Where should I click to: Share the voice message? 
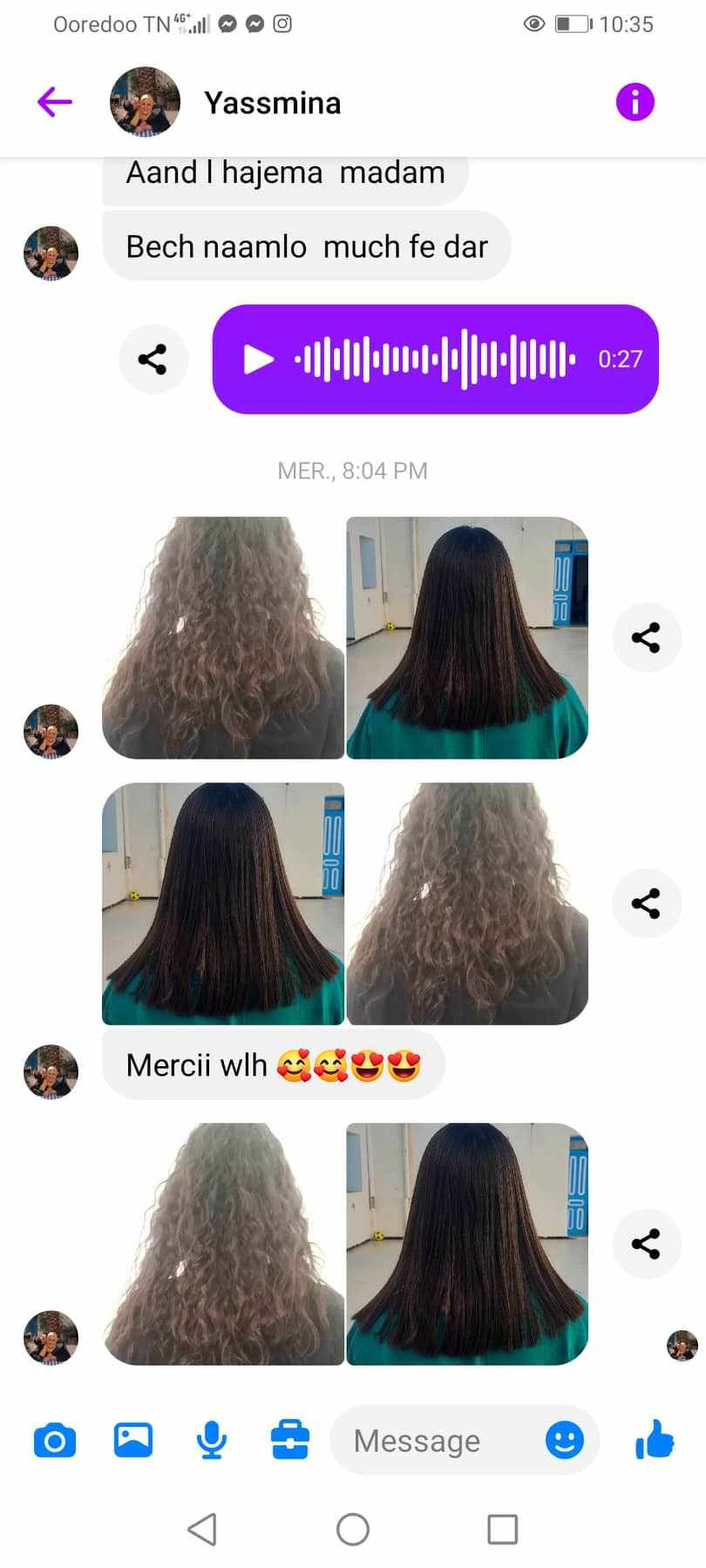[x=153, y=359]
